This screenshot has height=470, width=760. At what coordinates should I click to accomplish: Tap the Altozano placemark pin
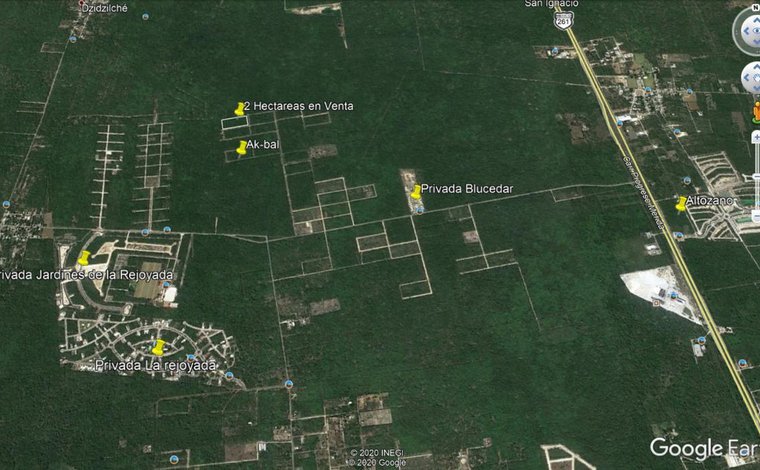pos(681,204)
